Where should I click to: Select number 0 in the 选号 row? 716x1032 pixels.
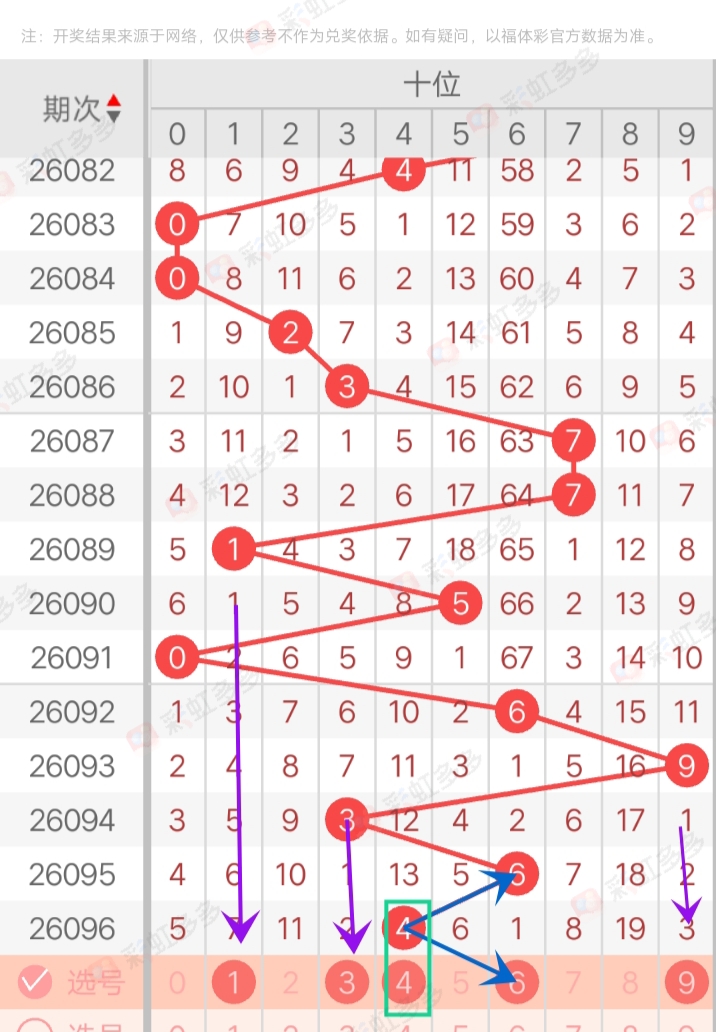[177, 983]
